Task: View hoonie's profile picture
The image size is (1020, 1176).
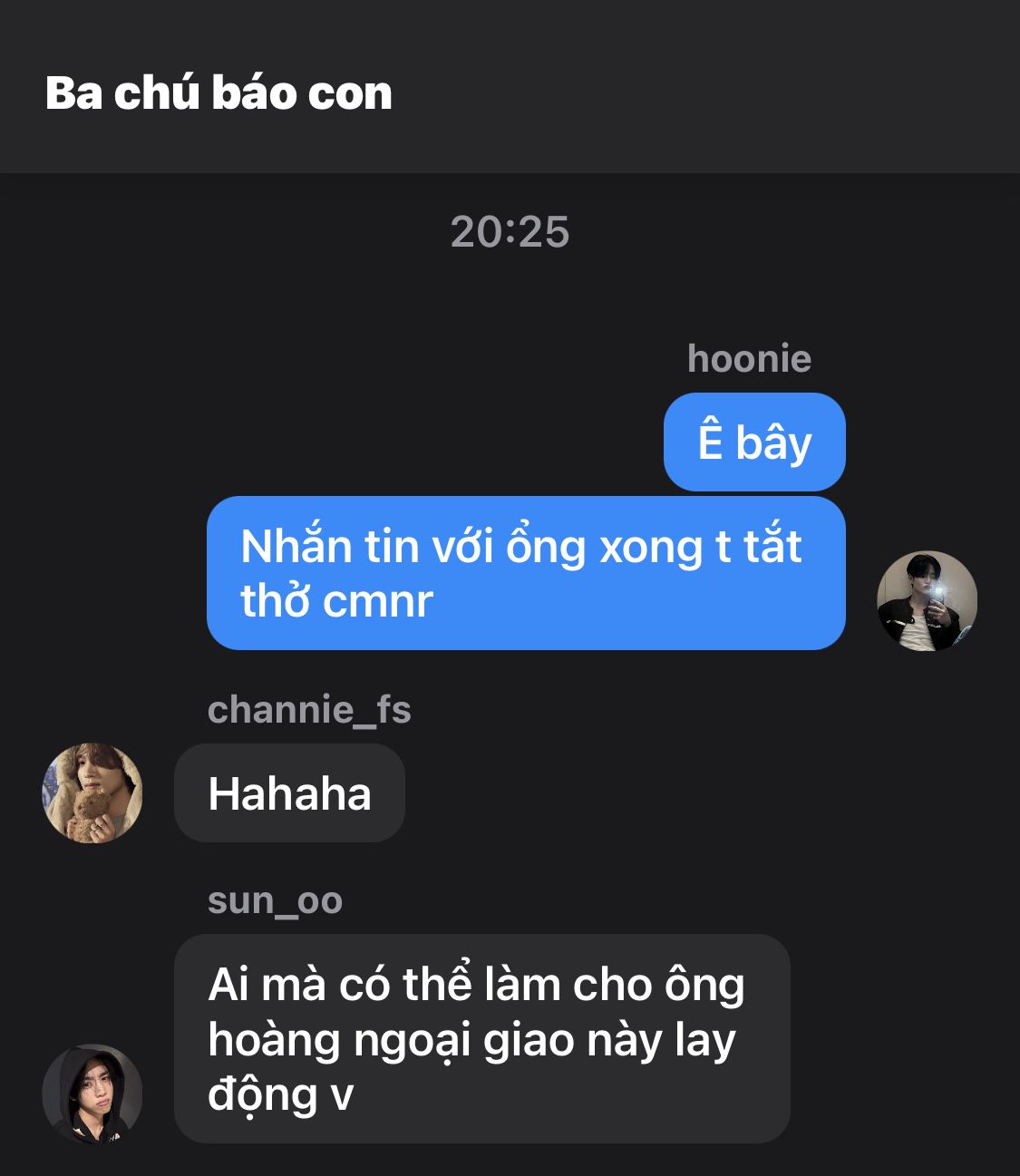Action: click(x=927, y=601)
